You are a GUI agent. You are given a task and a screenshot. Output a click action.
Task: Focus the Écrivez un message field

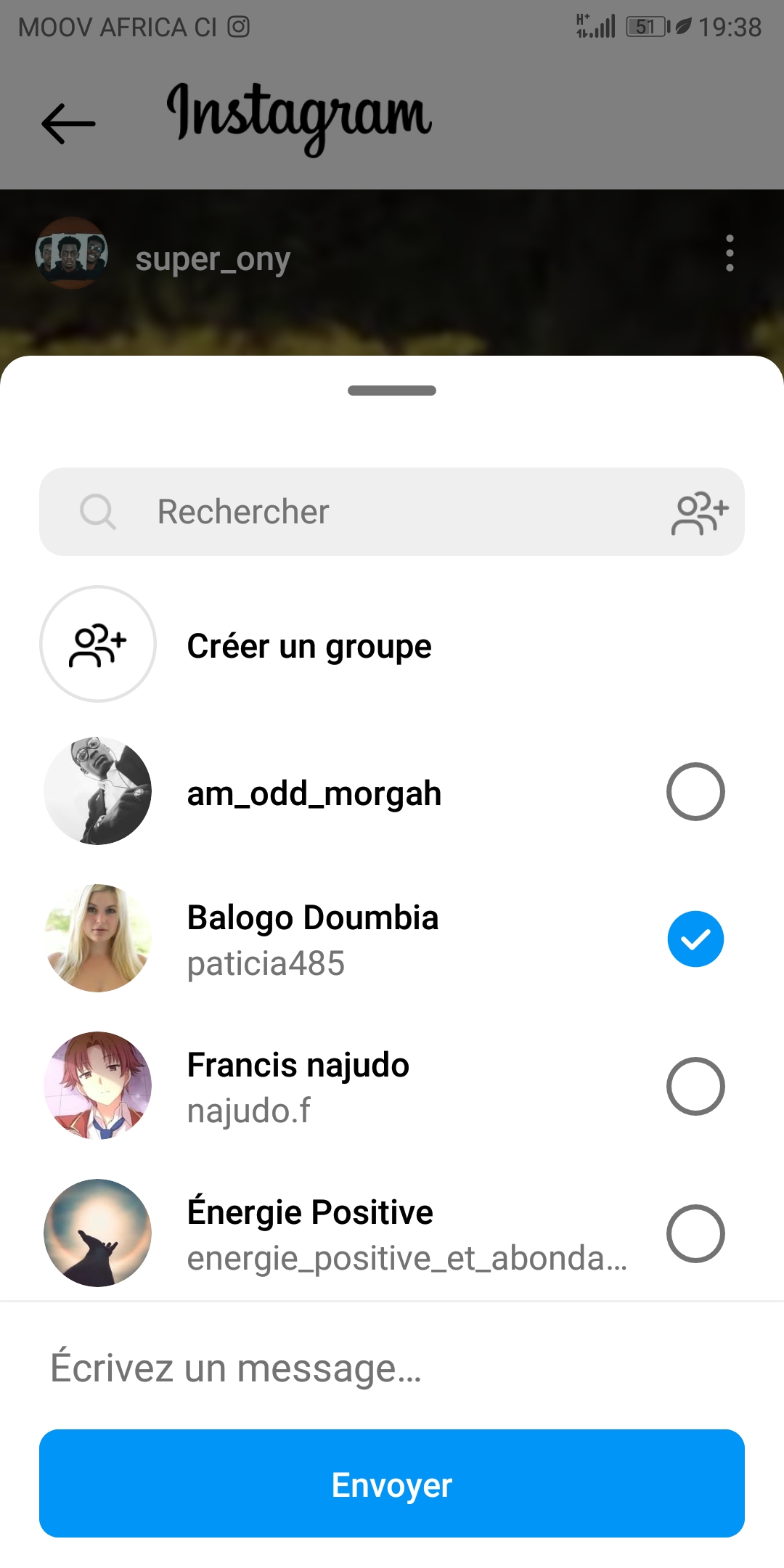(392, 1368)
